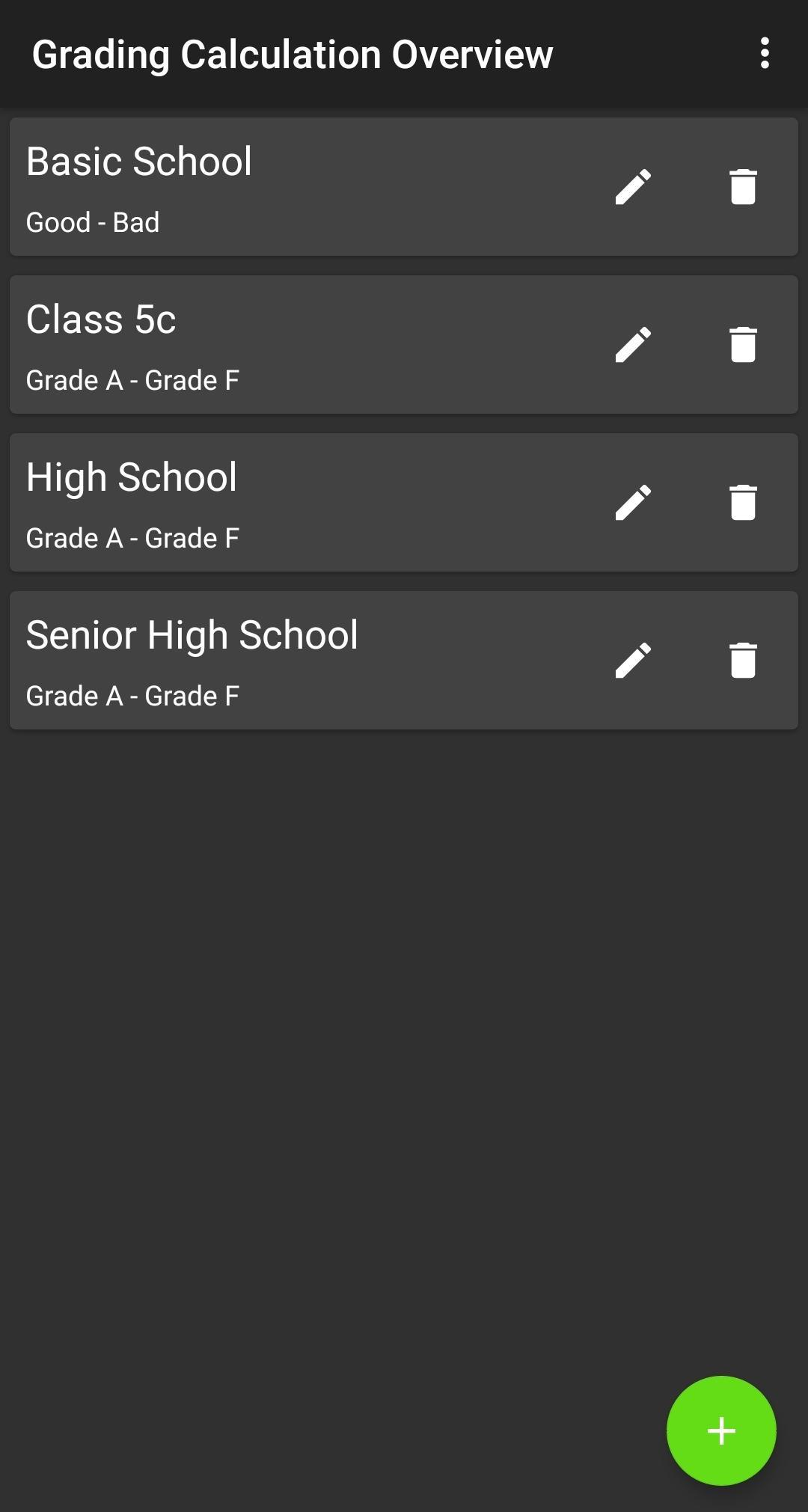Image resolution: width=808 pixels, height=1512 pixels.
Task: Add a new grading calculation
Action: pyautogui.click(x=721, y=1430)
